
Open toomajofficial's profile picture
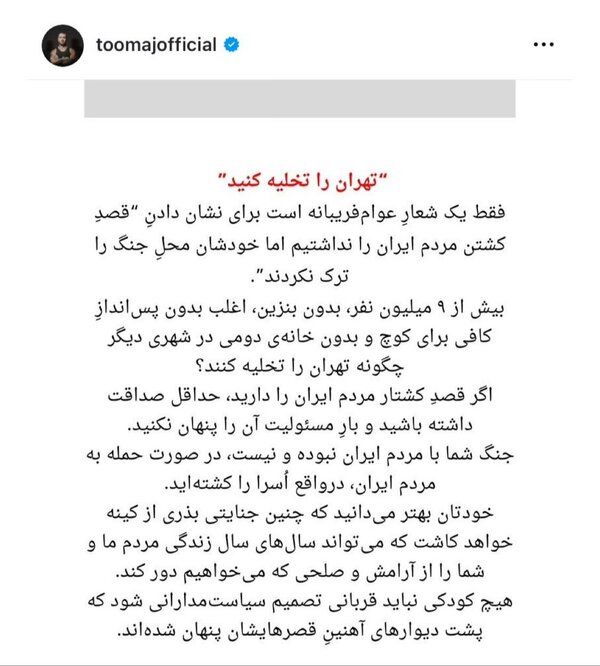tap(57, 44)
